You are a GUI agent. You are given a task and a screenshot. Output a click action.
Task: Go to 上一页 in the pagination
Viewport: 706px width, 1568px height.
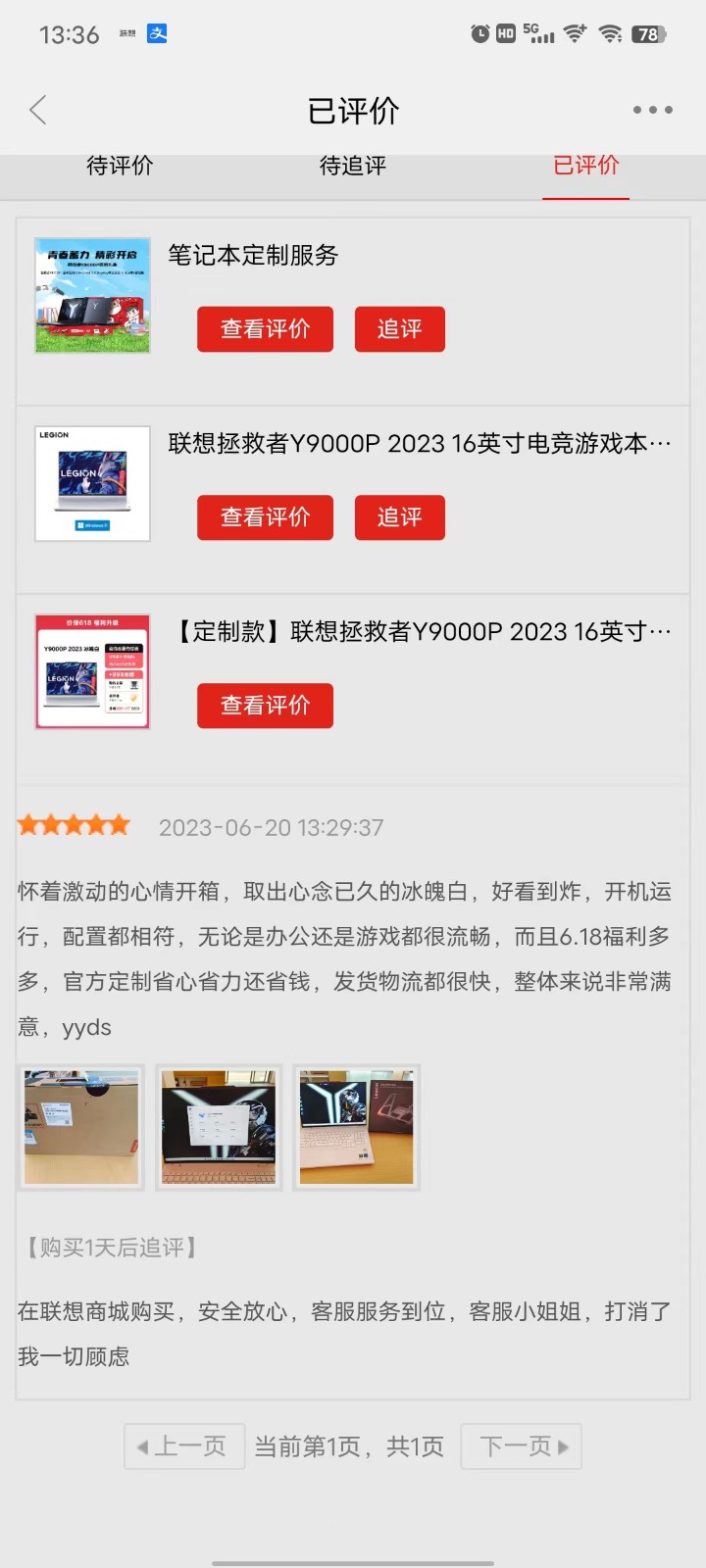(183, 1446)
